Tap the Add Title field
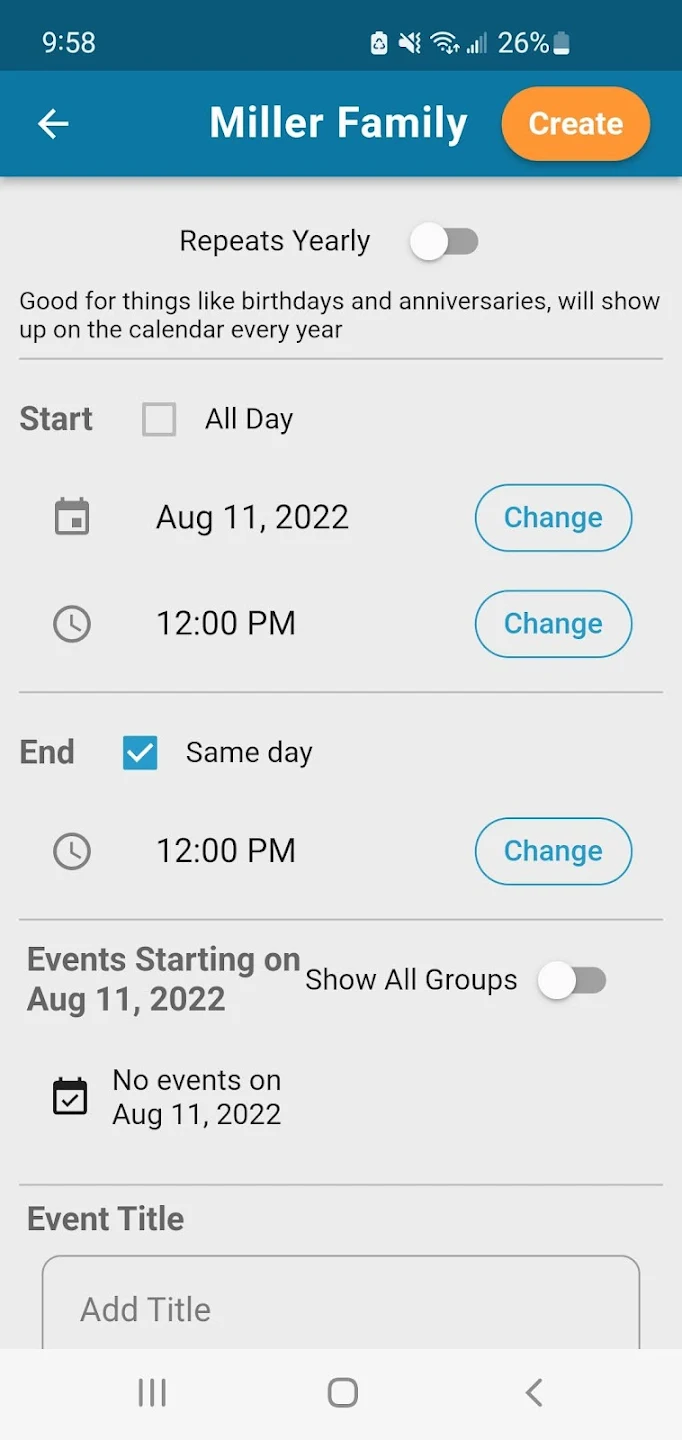 (x=341, y=1303)
